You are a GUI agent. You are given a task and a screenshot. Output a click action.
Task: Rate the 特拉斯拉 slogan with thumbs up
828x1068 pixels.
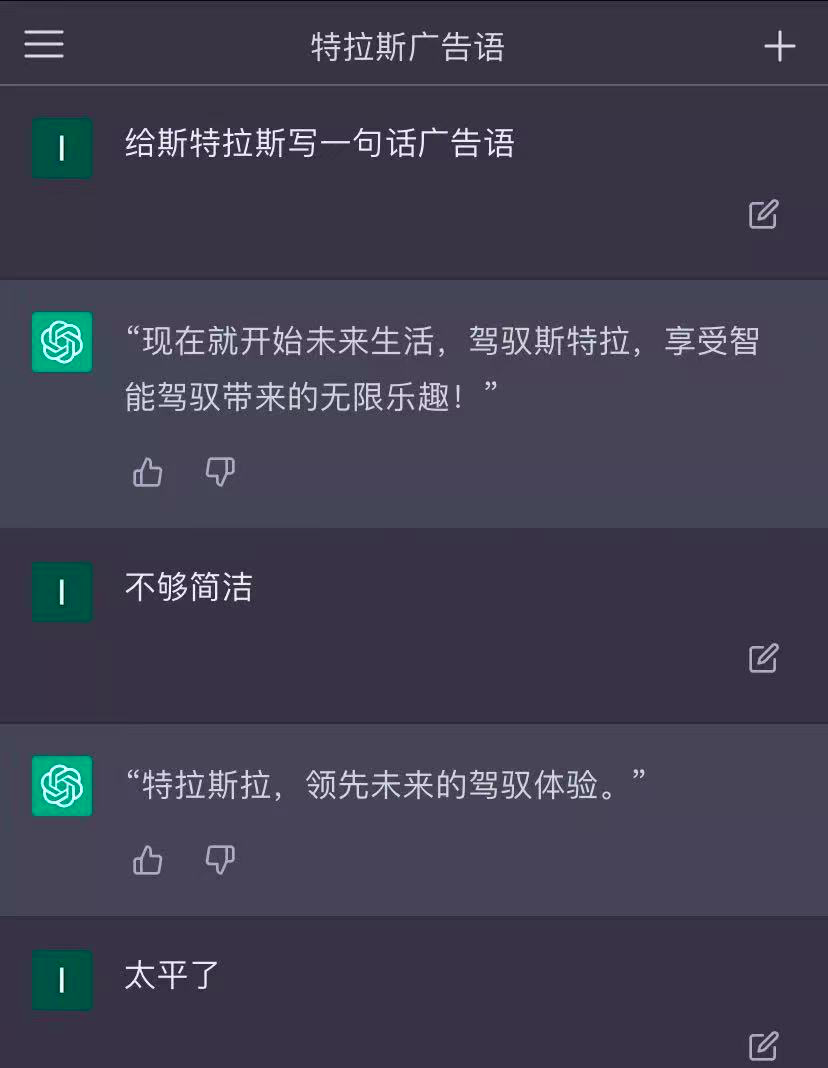coord(146,860)
